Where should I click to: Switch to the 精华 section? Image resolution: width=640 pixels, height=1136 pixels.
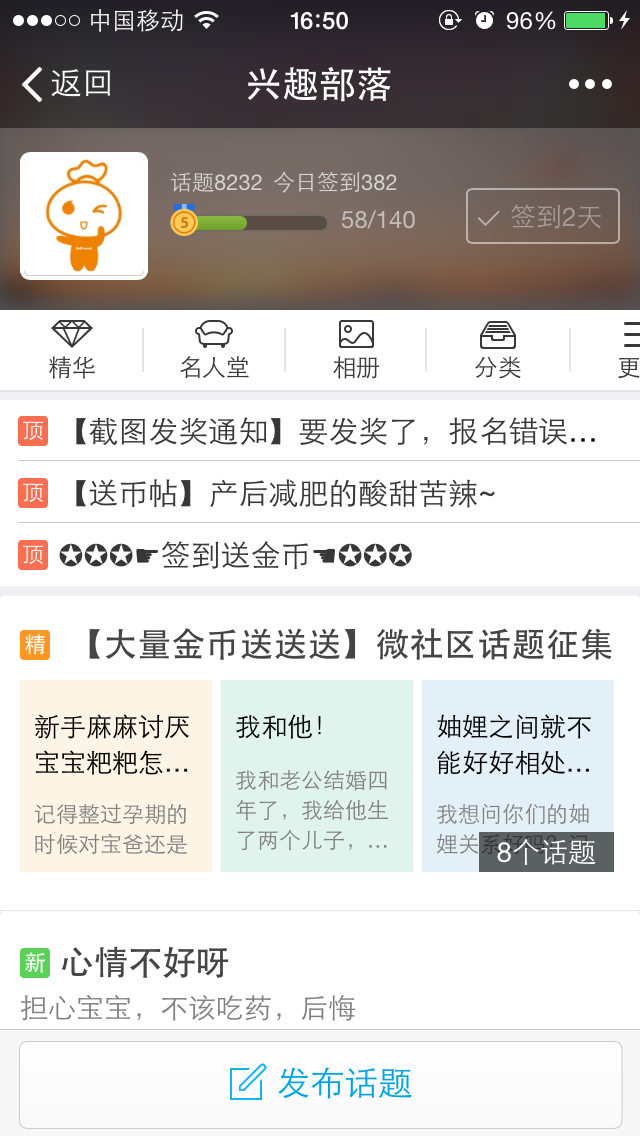tap(72, 350)
